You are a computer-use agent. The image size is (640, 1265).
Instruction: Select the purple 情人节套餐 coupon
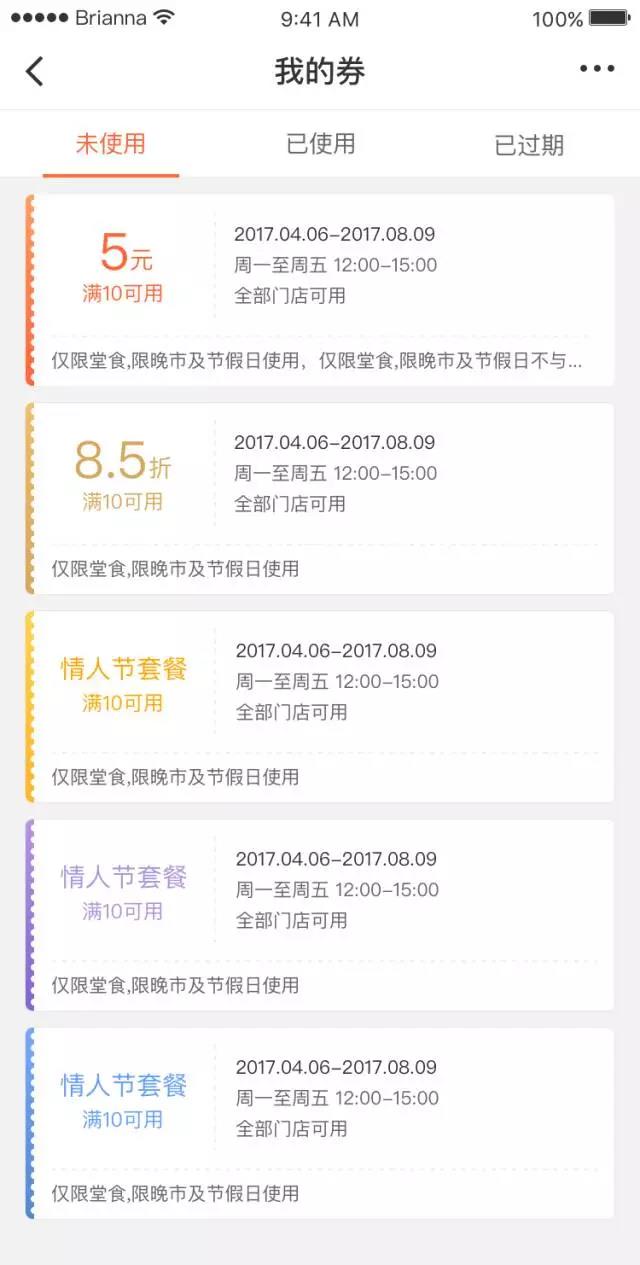click(320, 914)
